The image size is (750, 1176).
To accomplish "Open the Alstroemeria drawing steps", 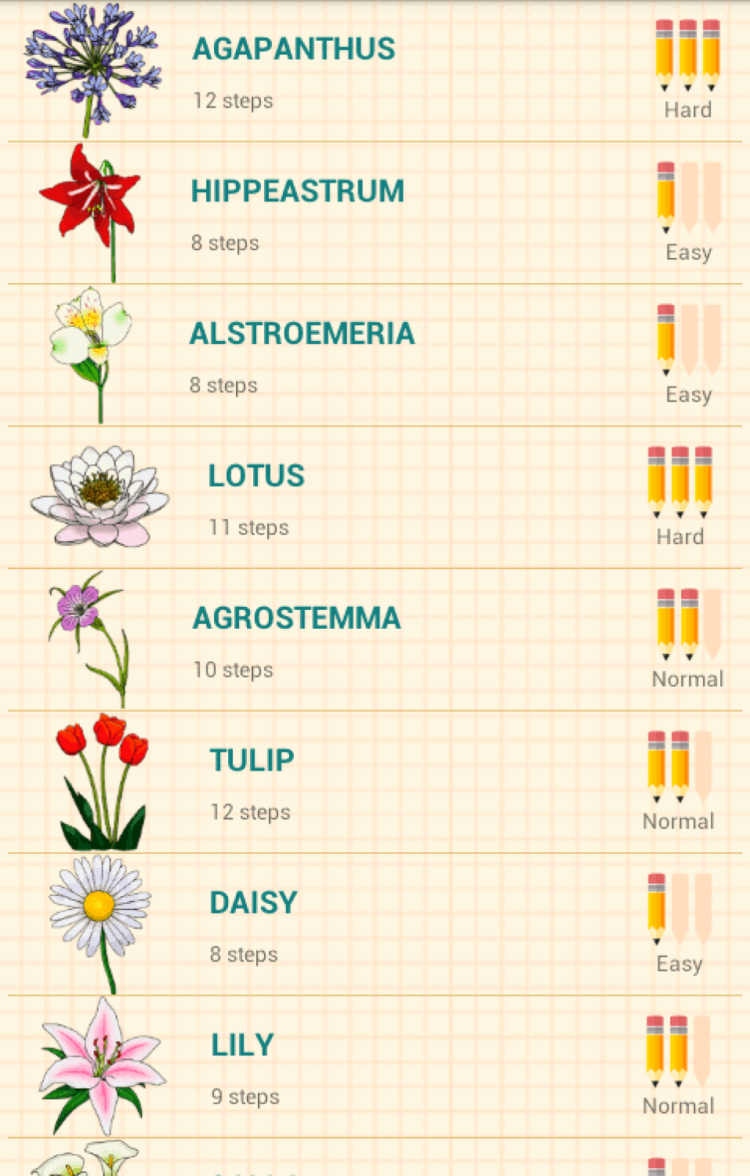I will click(302, 333).
